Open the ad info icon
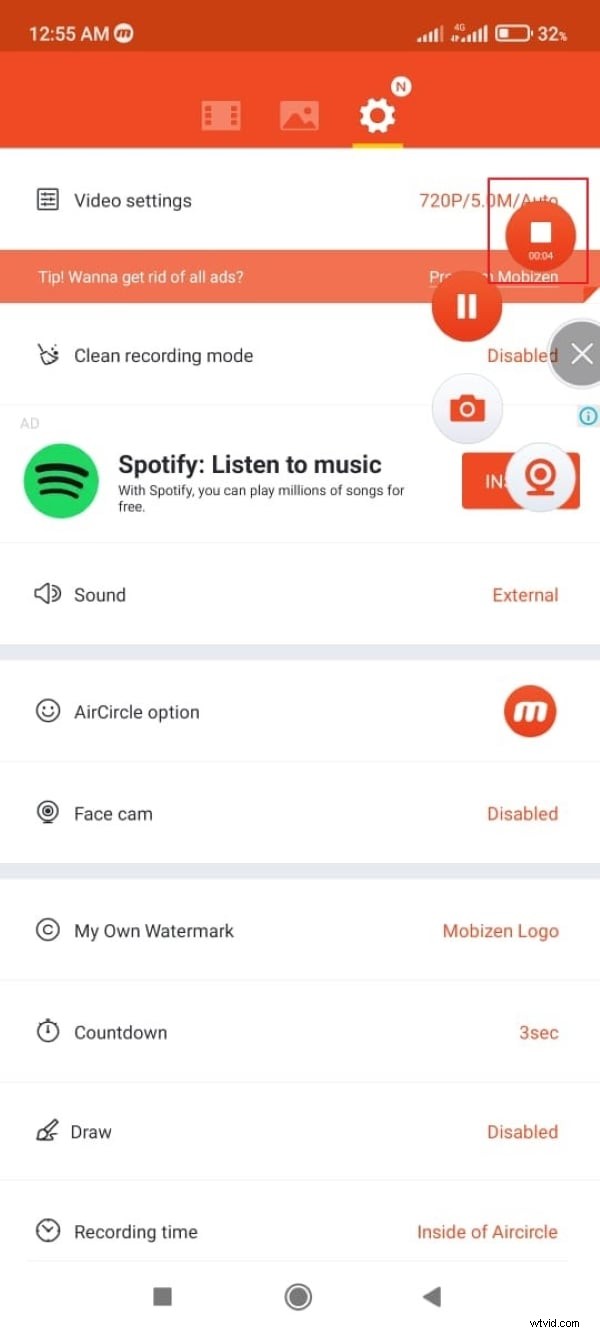Image resolution: width=600 pixels, height=1333 pixels. [589, 416]
